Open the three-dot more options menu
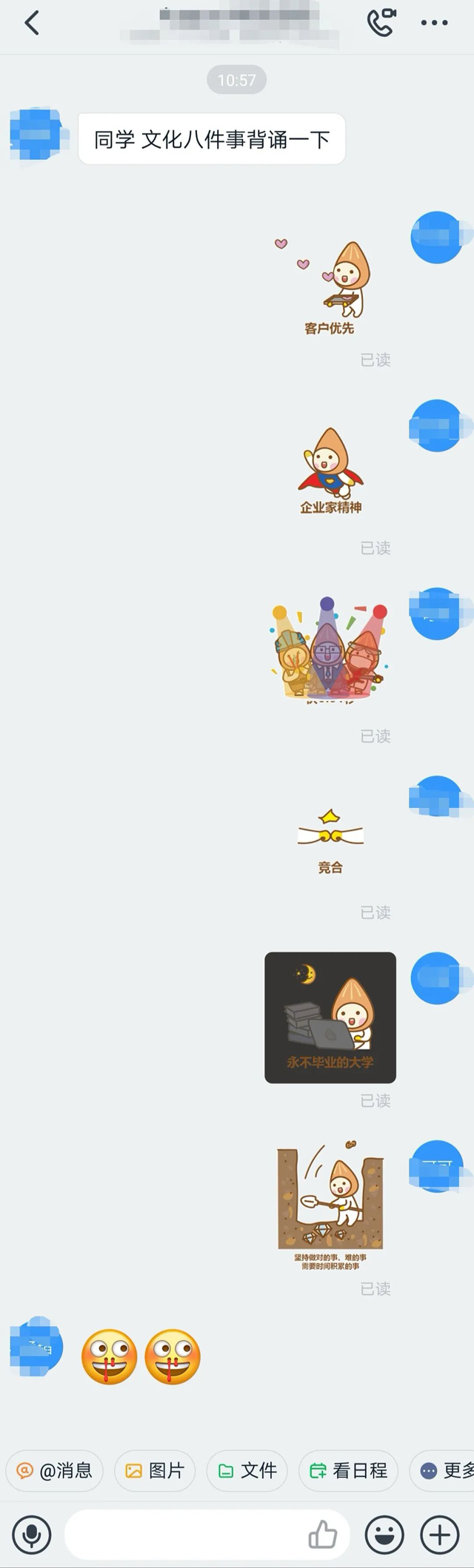 pyautogui.click(x=434, y=23)
